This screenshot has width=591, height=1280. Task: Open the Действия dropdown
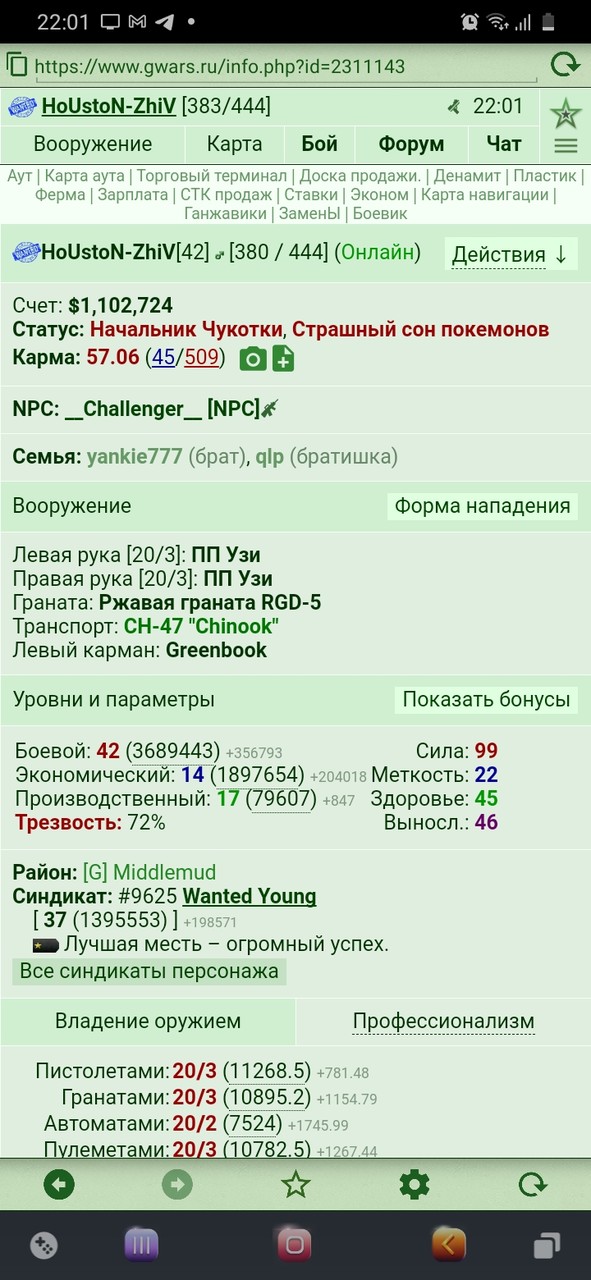(509, 254)
